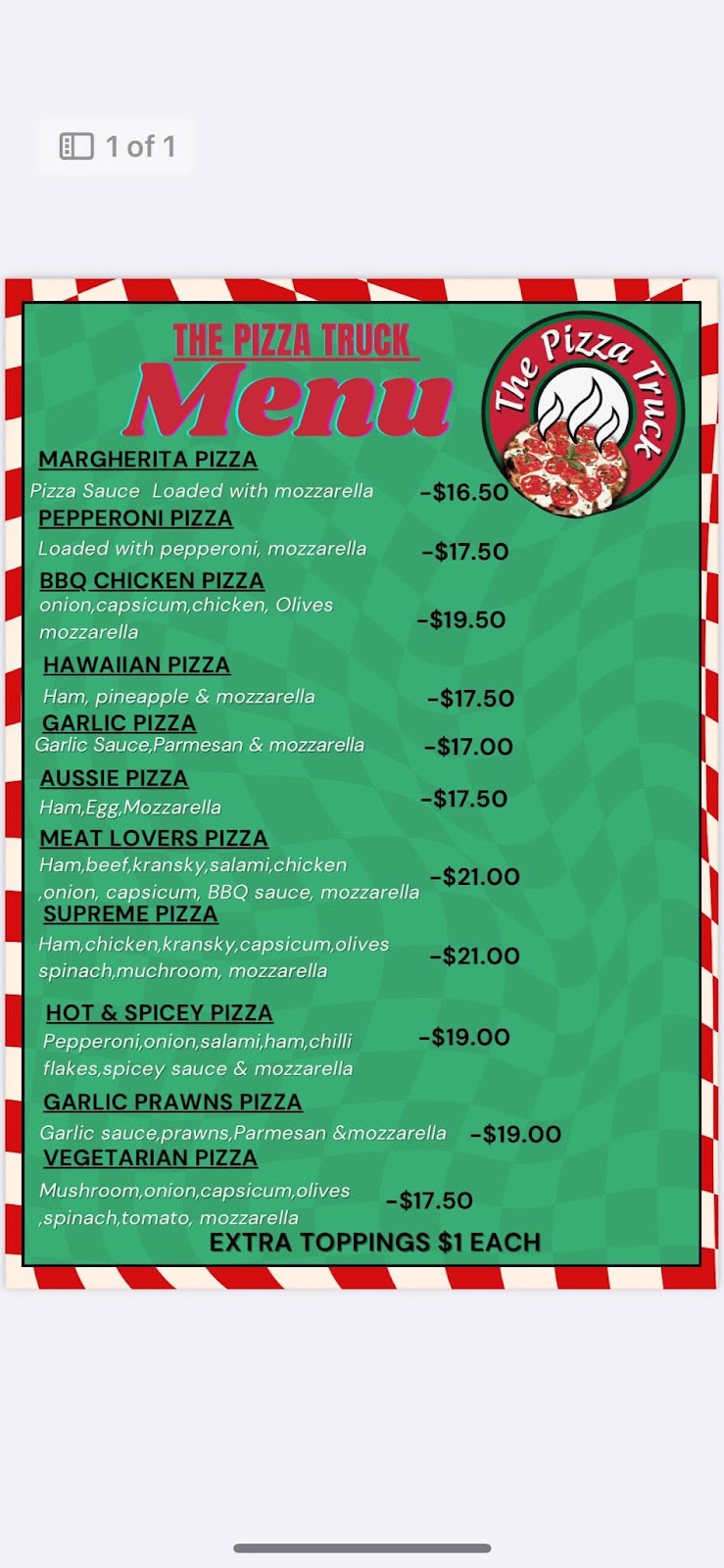Viewport: 724px width, 1568px height.
Task: Select the PEPPERONI PIZZA heading
Action: point(134,518)
